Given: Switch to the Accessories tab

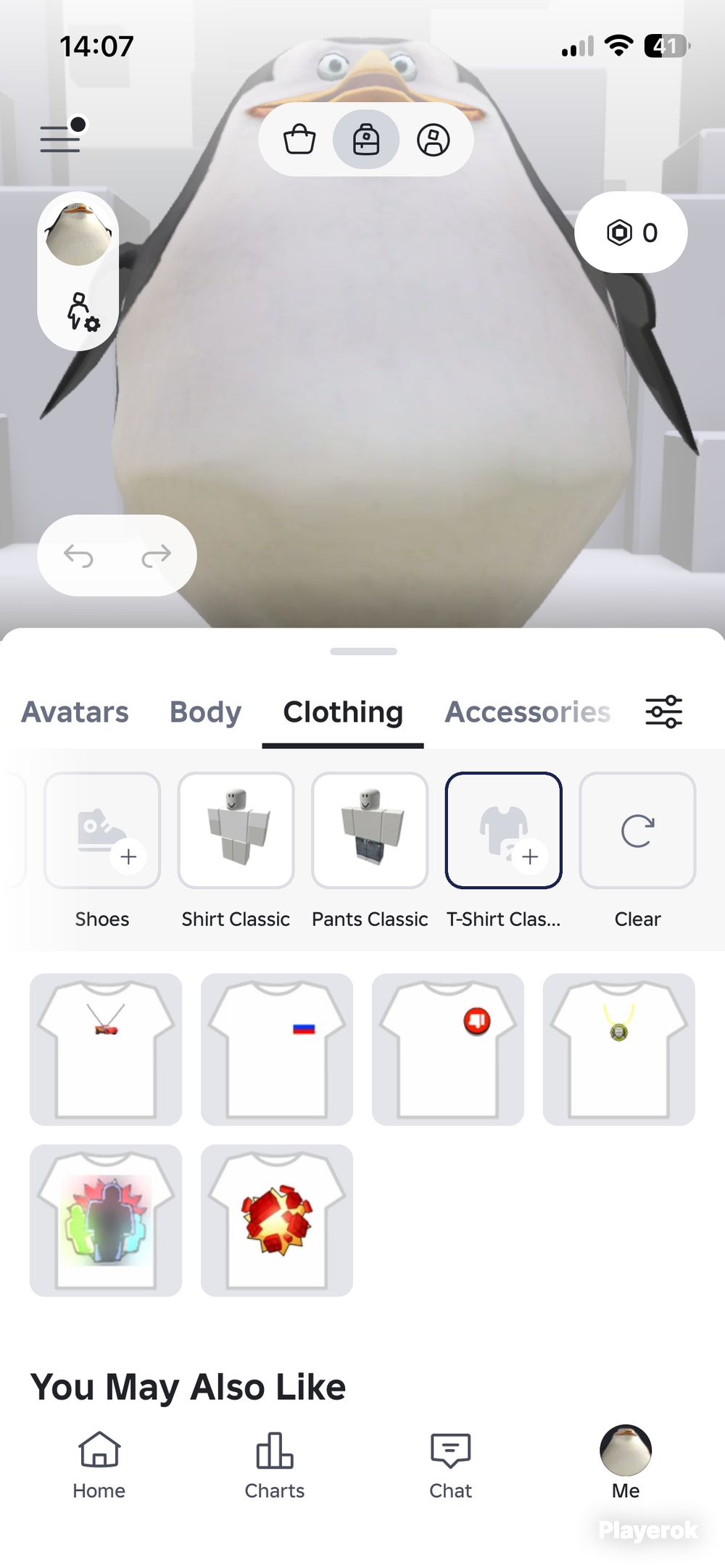Looking at the screenshot, I should (x=528, y=712).
